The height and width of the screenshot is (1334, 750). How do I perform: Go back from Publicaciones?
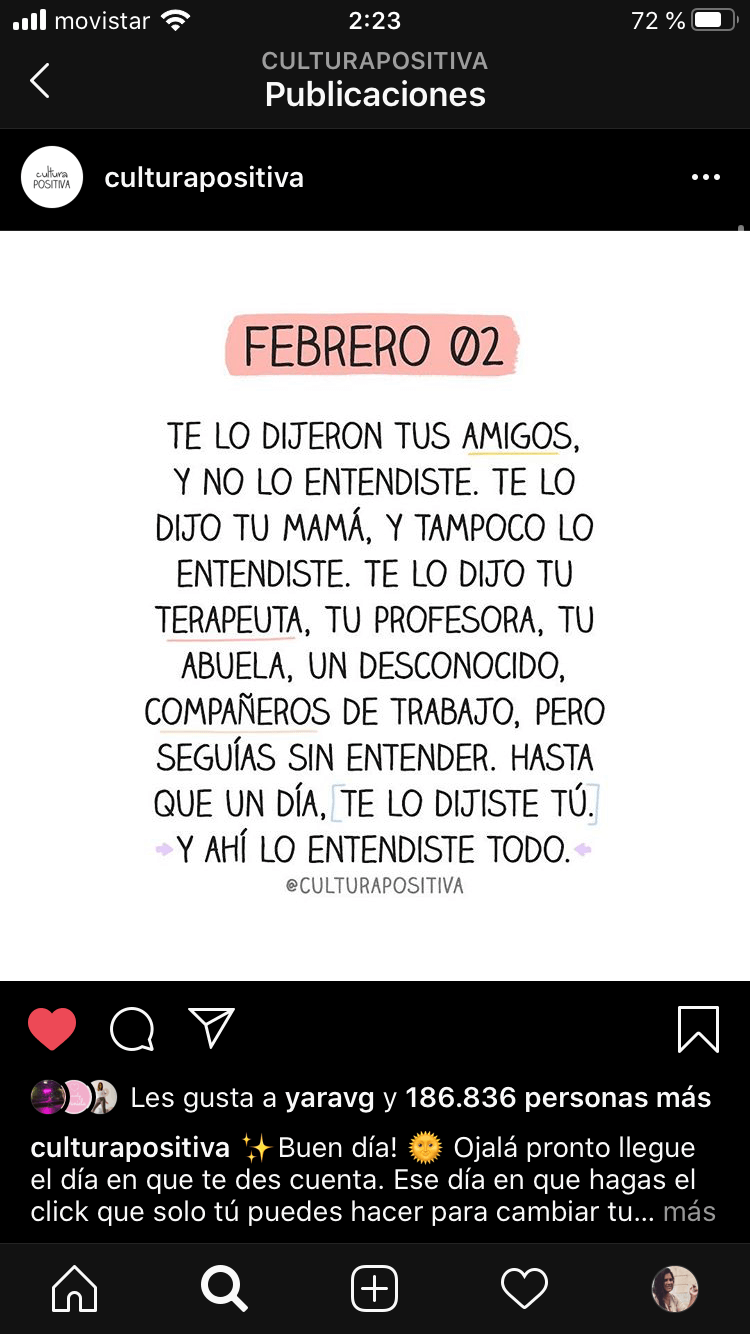40,80
